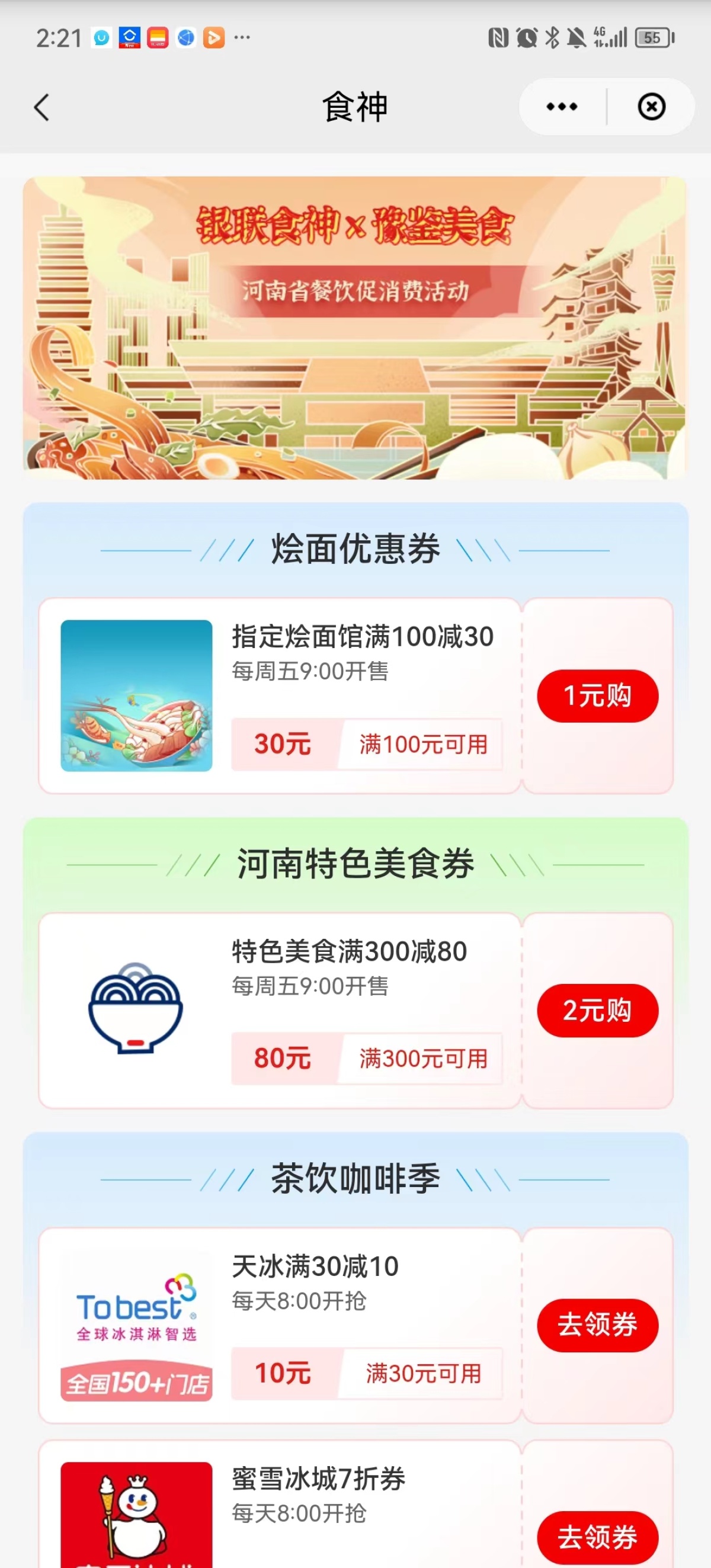Purchase the 特色美食 coupon via 2元购

click(597, 1011)
